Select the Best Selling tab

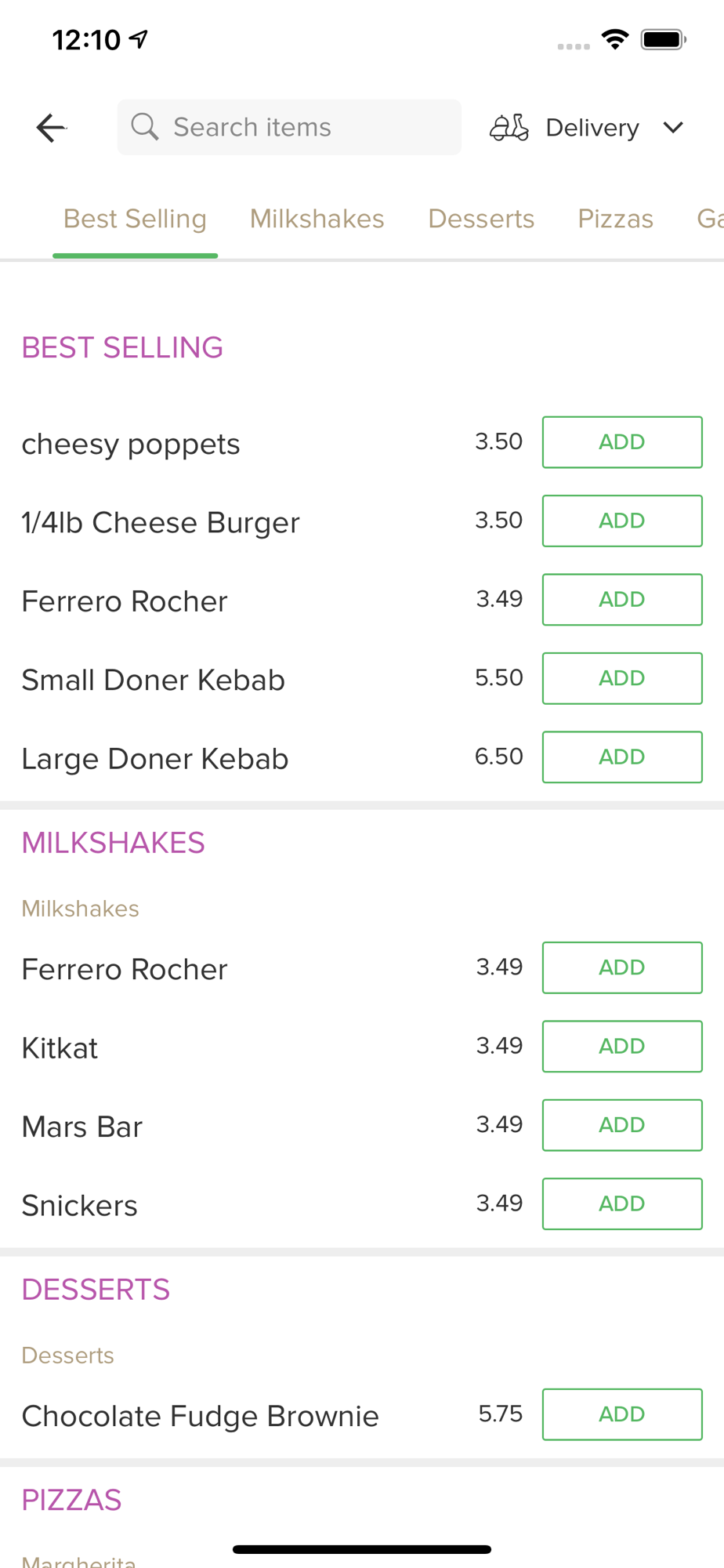pos(135,219)
